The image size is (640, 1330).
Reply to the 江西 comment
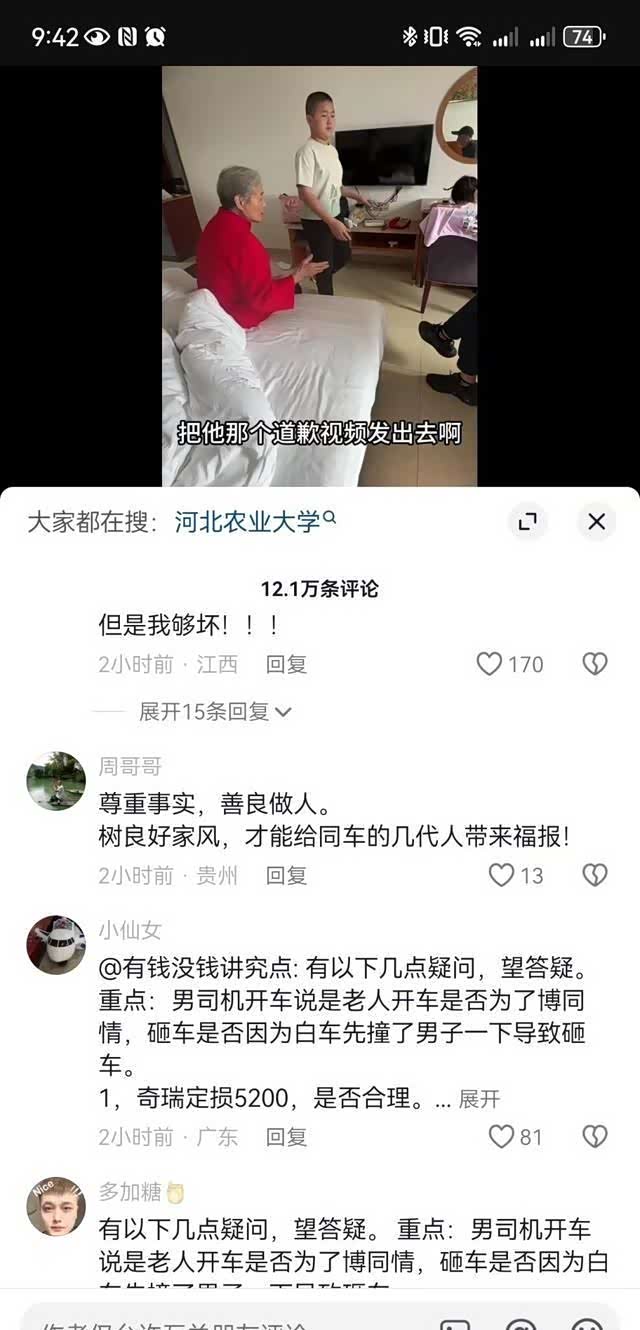(x=286, y=664)
